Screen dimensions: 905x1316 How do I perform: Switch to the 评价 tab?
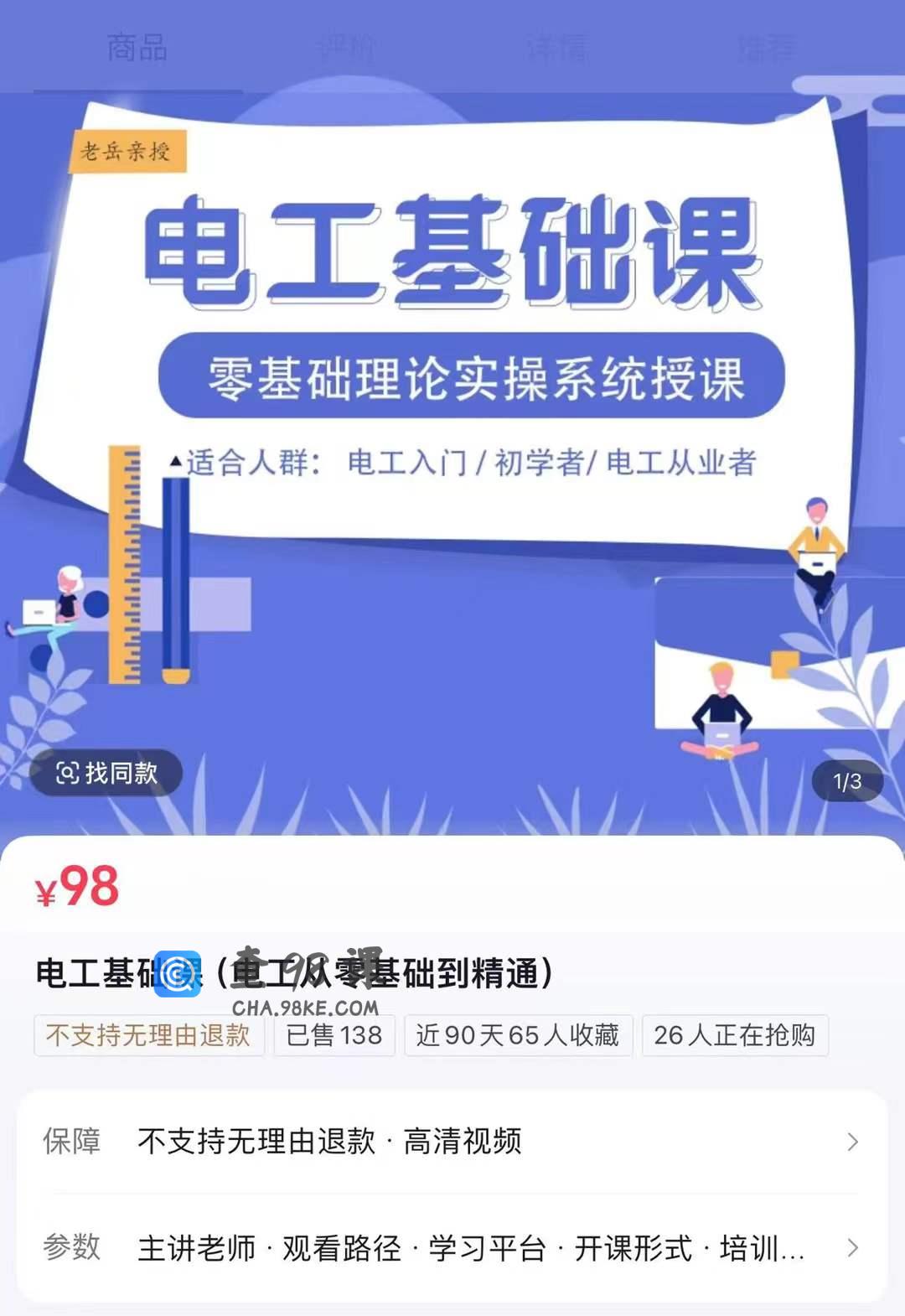pos(347,48)
